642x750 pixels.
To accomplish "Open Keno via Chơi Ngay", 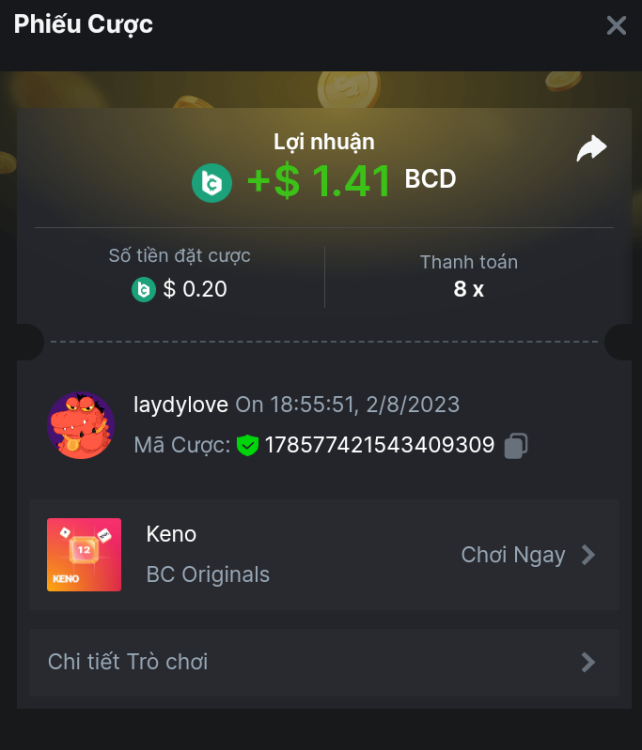I will [527, 555].
